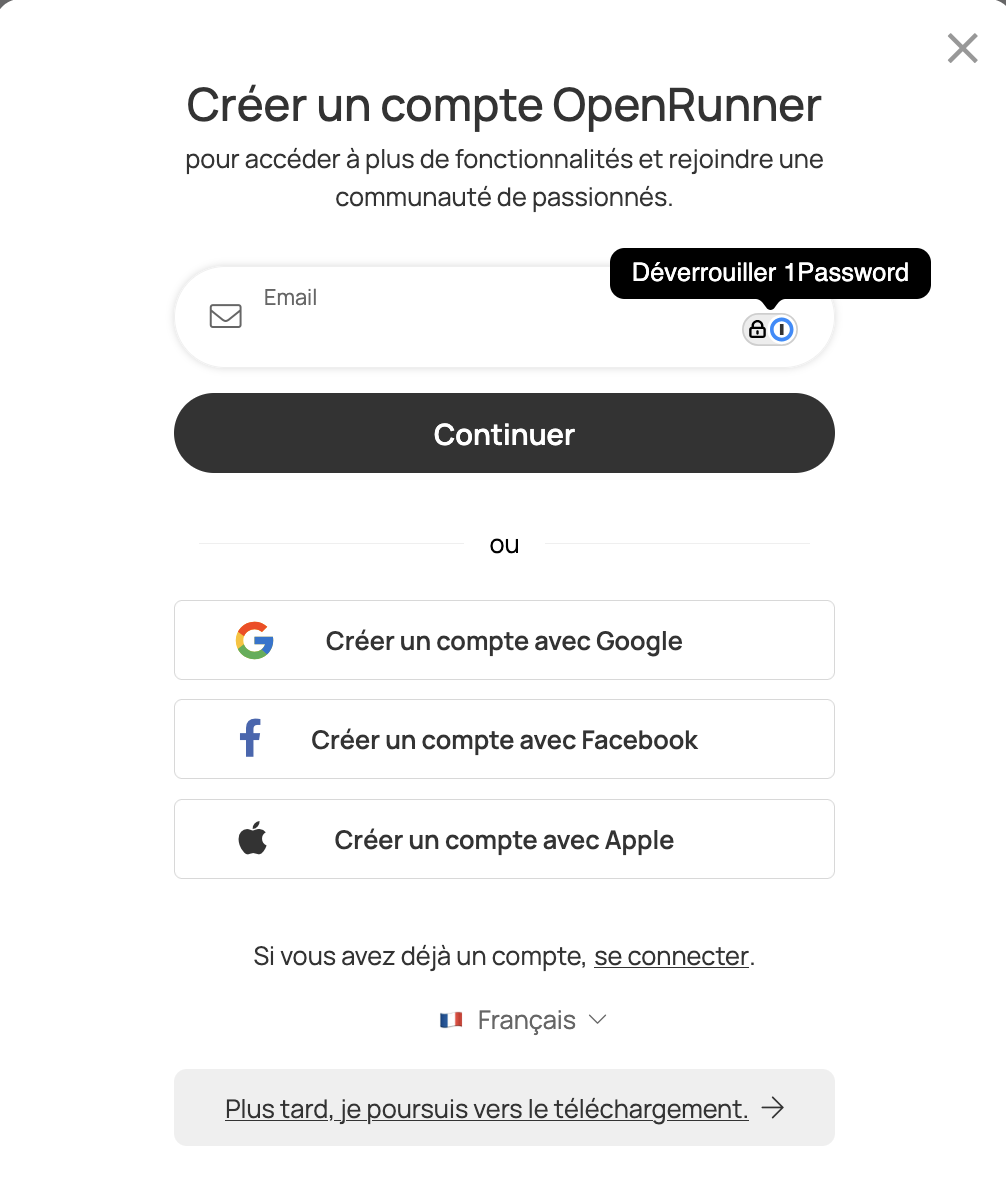Create an account with Facebook
The height and width of the screenshot is (1204, 1006).
pyautogui.click(x=504, y=740)
